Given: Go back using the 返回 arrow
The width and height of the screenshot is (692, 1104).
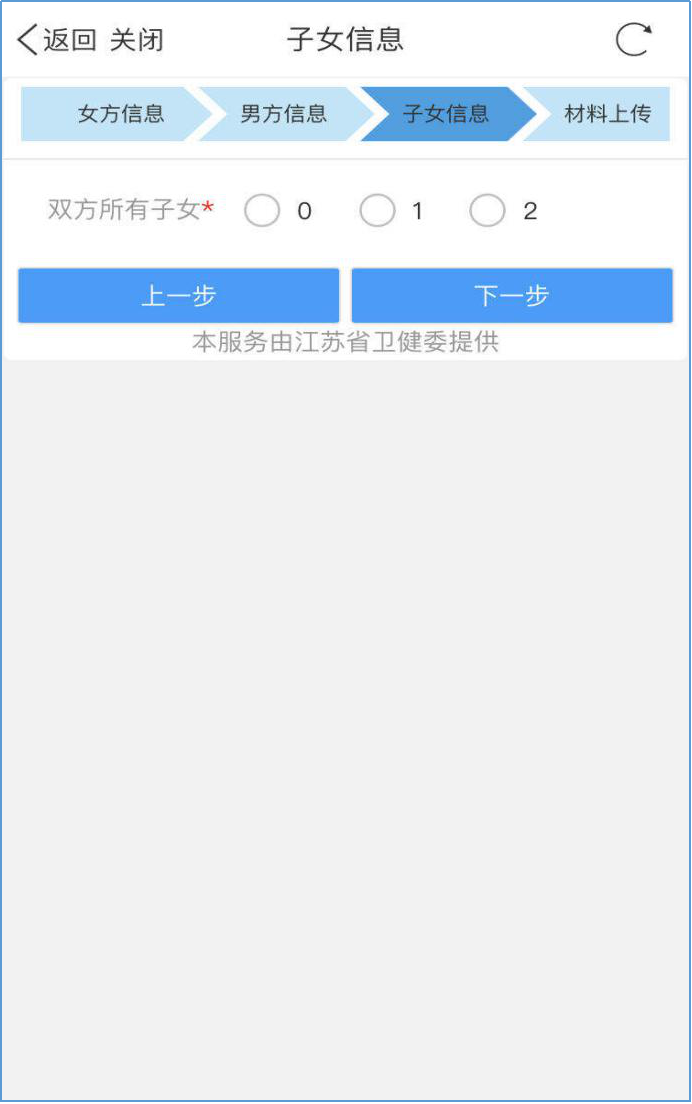Looking at the screenshot, I should [x=56, y=40].
